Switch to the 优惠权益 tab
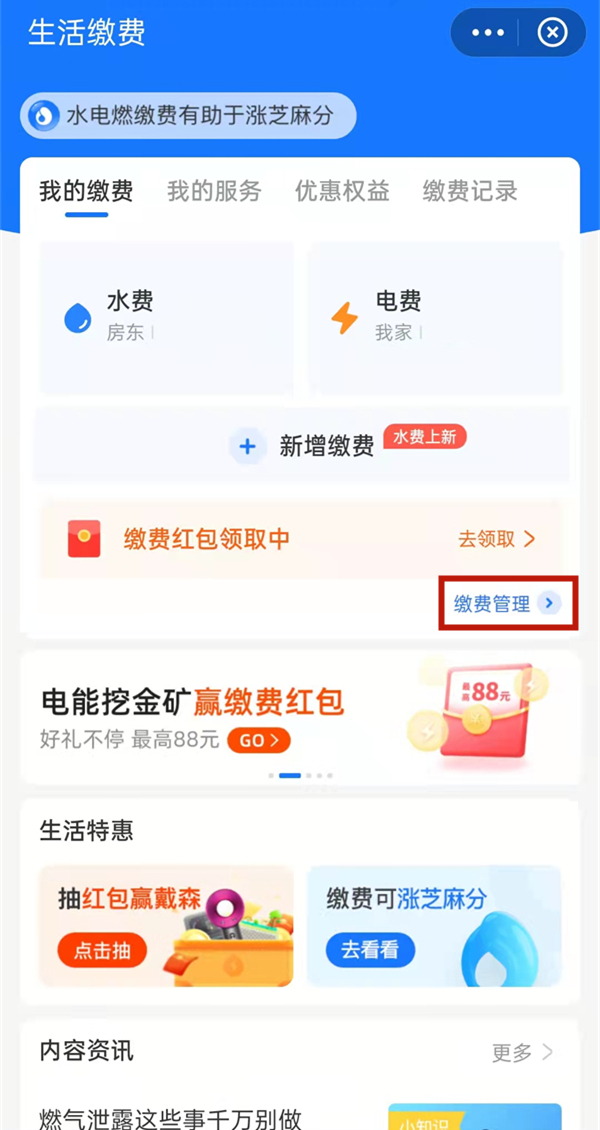Screen dimensions: 600x1130 [342, 191]
